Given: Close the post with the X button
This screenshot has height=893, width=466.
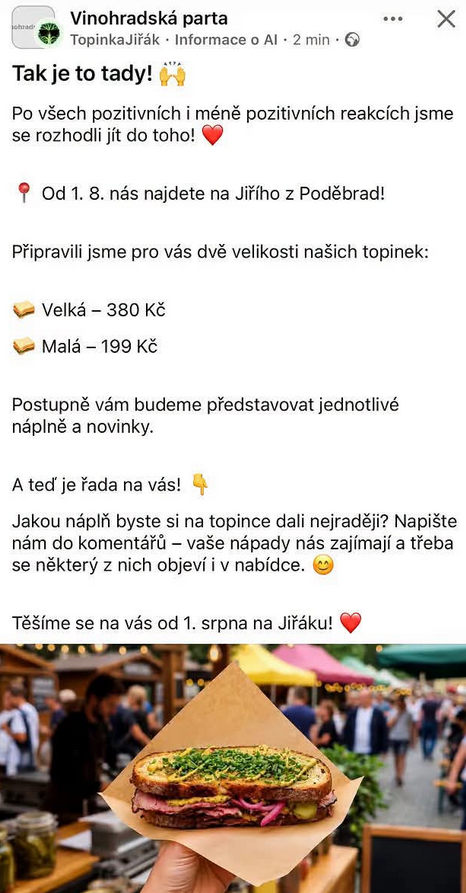Looking at the screenshot, I should [x=446, y=19].
